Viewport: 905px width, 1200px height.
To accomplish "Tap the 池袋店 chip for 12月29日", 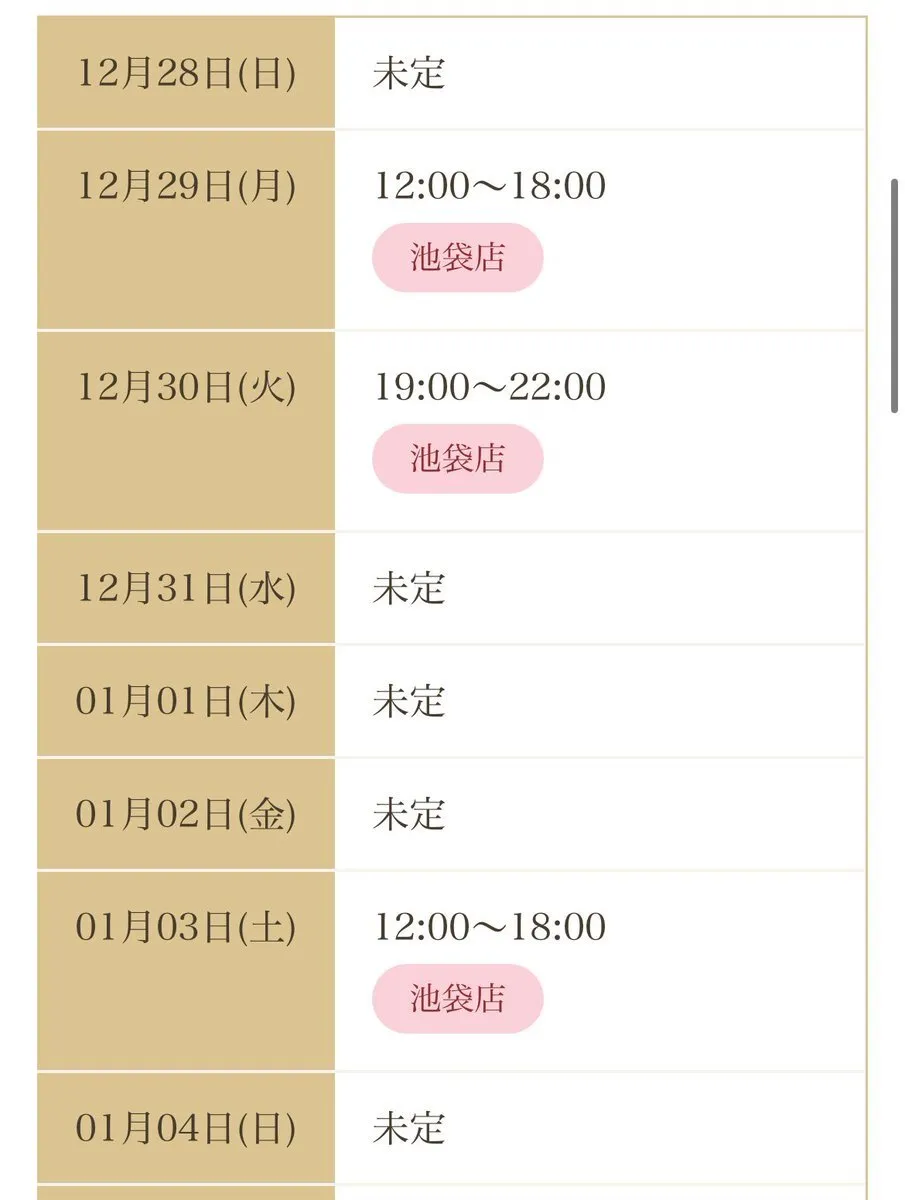I will point(457,258).
